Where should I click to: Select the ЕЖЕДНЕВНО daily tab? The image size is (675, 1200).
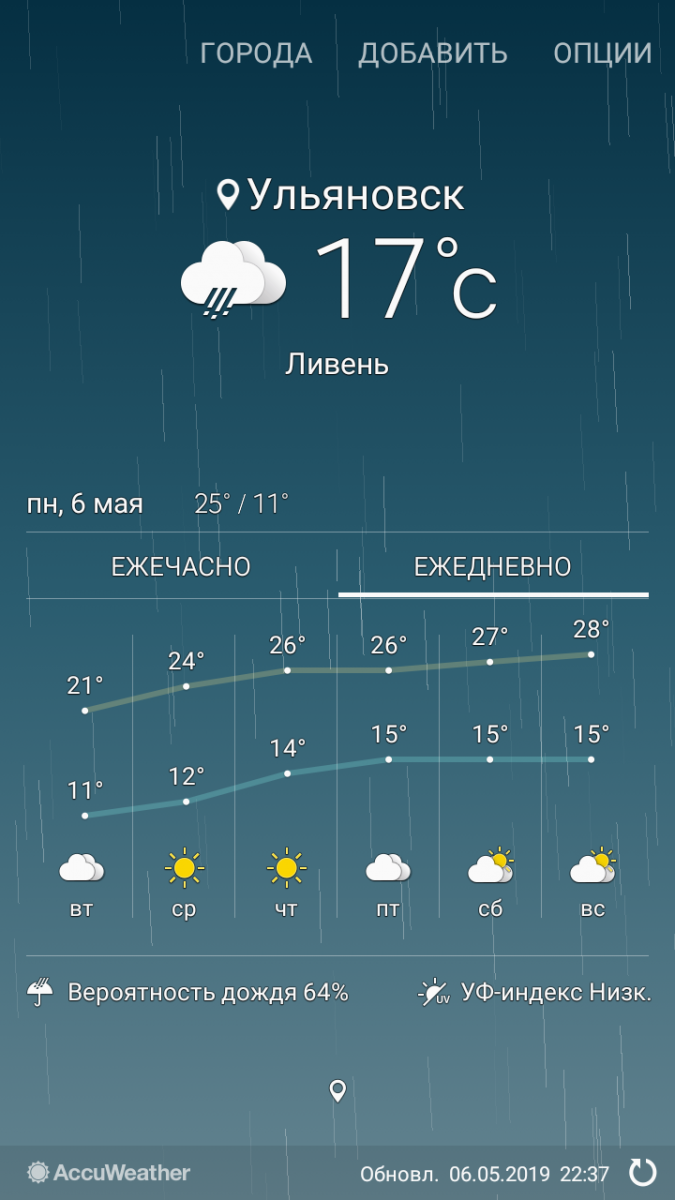point(493,567)
